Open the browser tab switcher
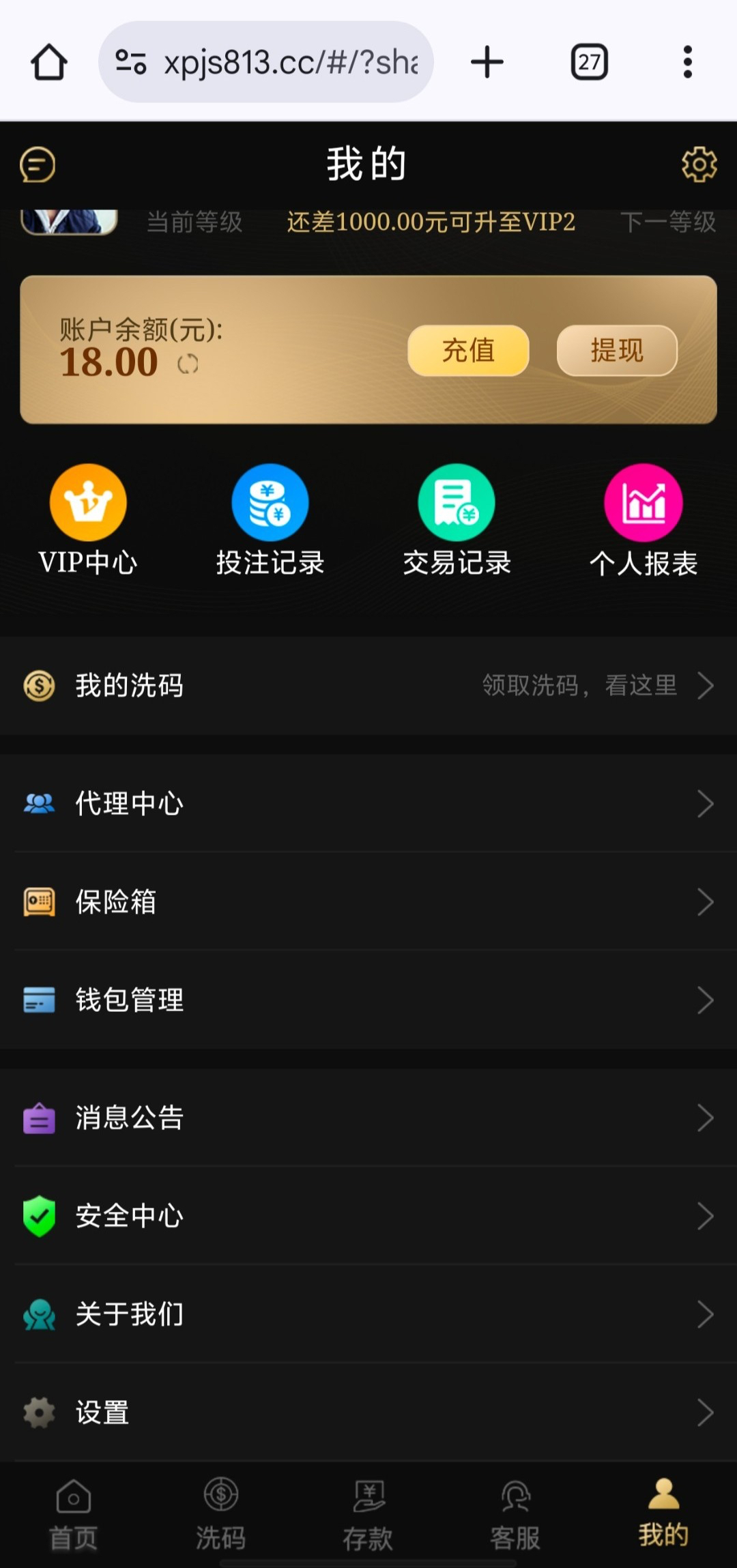 [589, 62]
